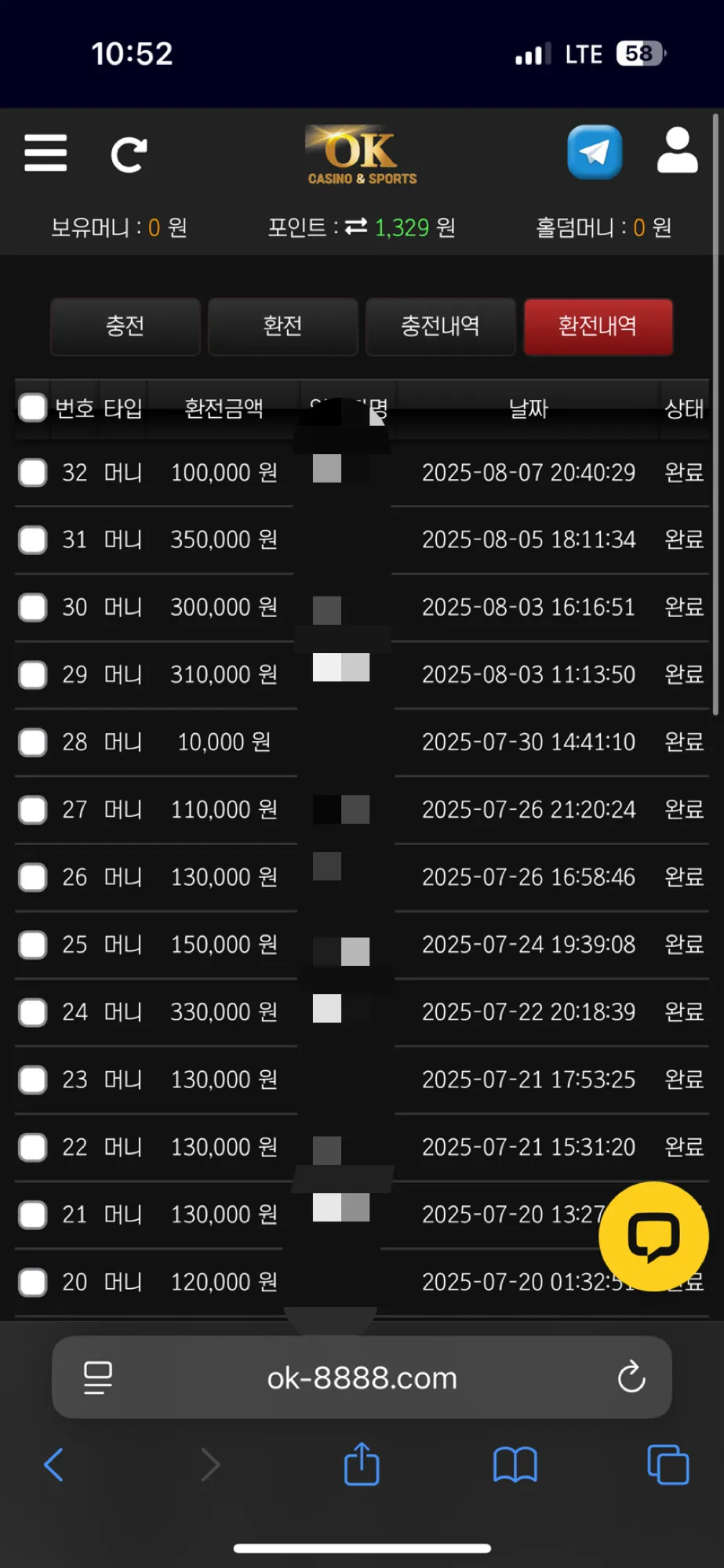Check the select-all box in table header
Image resolution: width=724 pixels, height=1568 pixels.
click(33, 408)
